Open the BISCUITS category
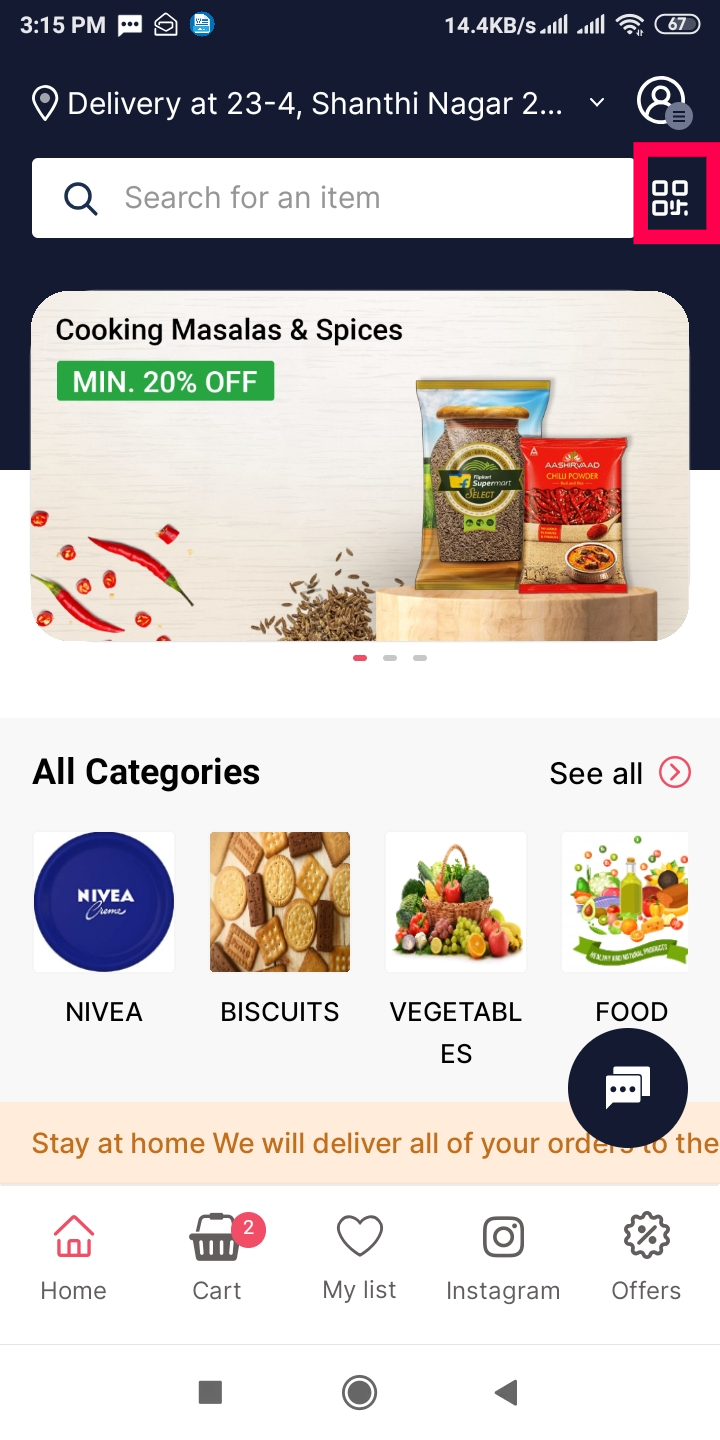Image resolution: width=720 pixels, height=1440 pixels. [x=280, y=903]
